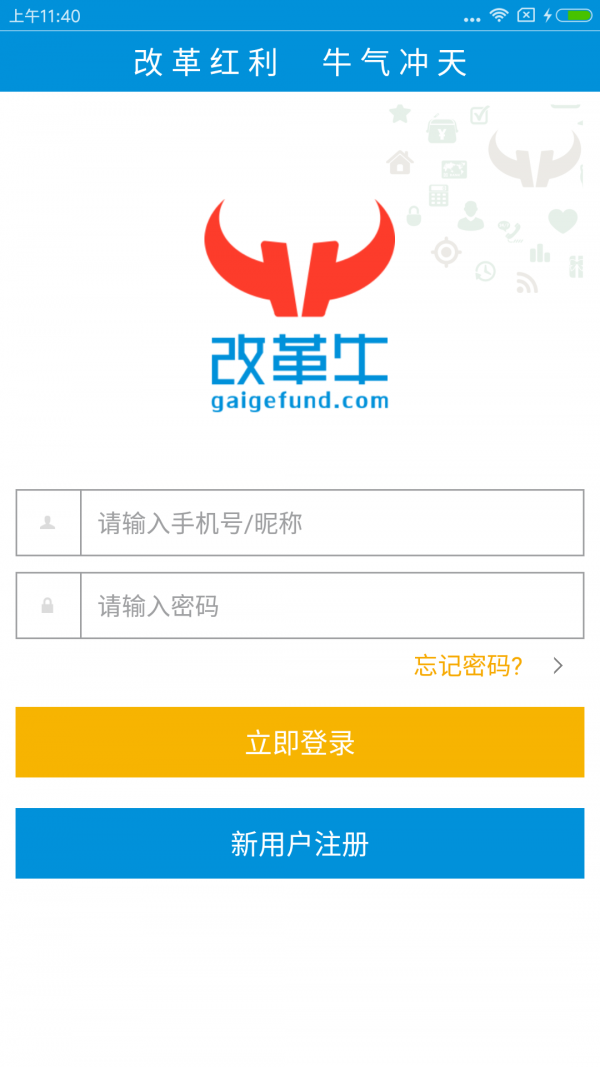Image resolution: width=600 pixels, height=1067 pixels.
Task: Tap the 立即登录 login button
Action: tap(300, 742)
